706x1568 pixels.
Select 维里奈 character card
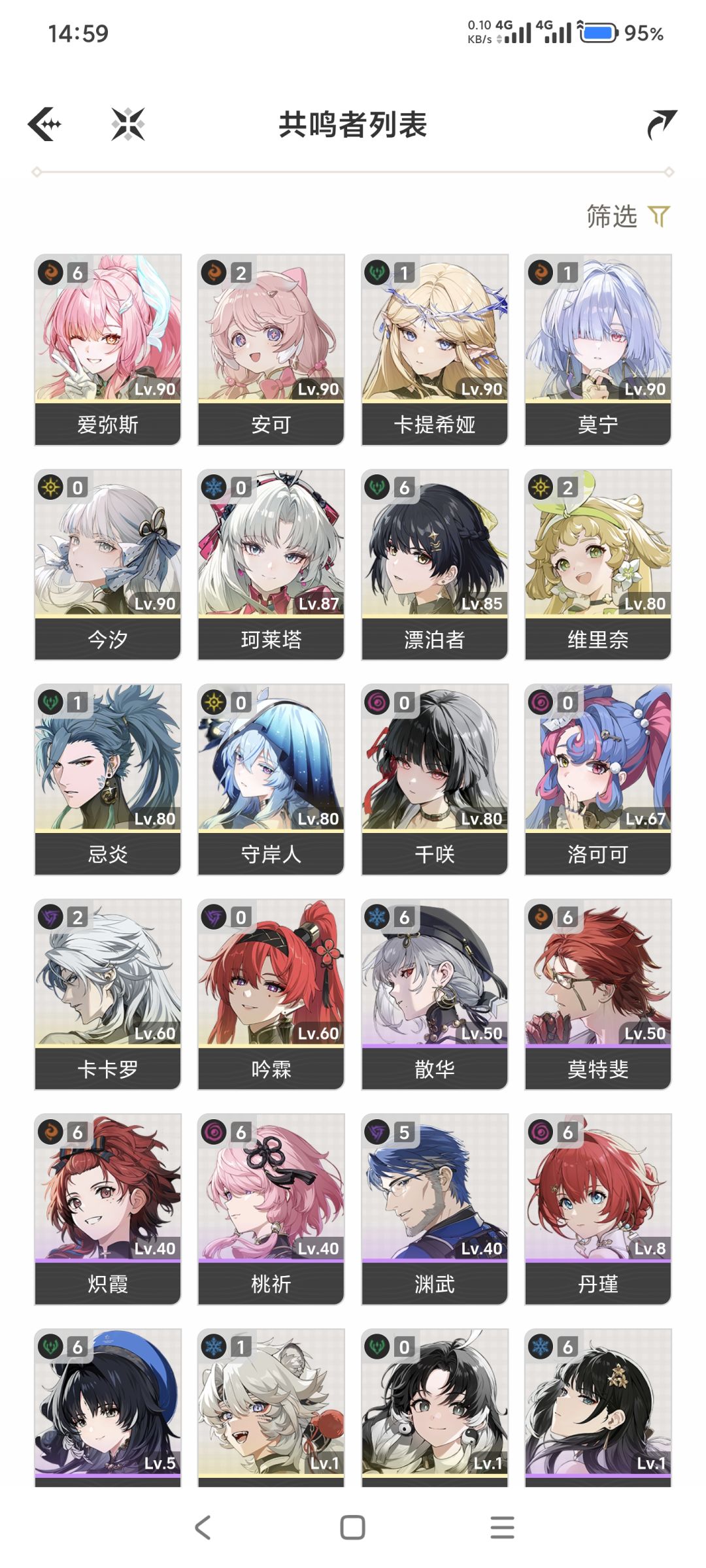(x=598, y=564)
